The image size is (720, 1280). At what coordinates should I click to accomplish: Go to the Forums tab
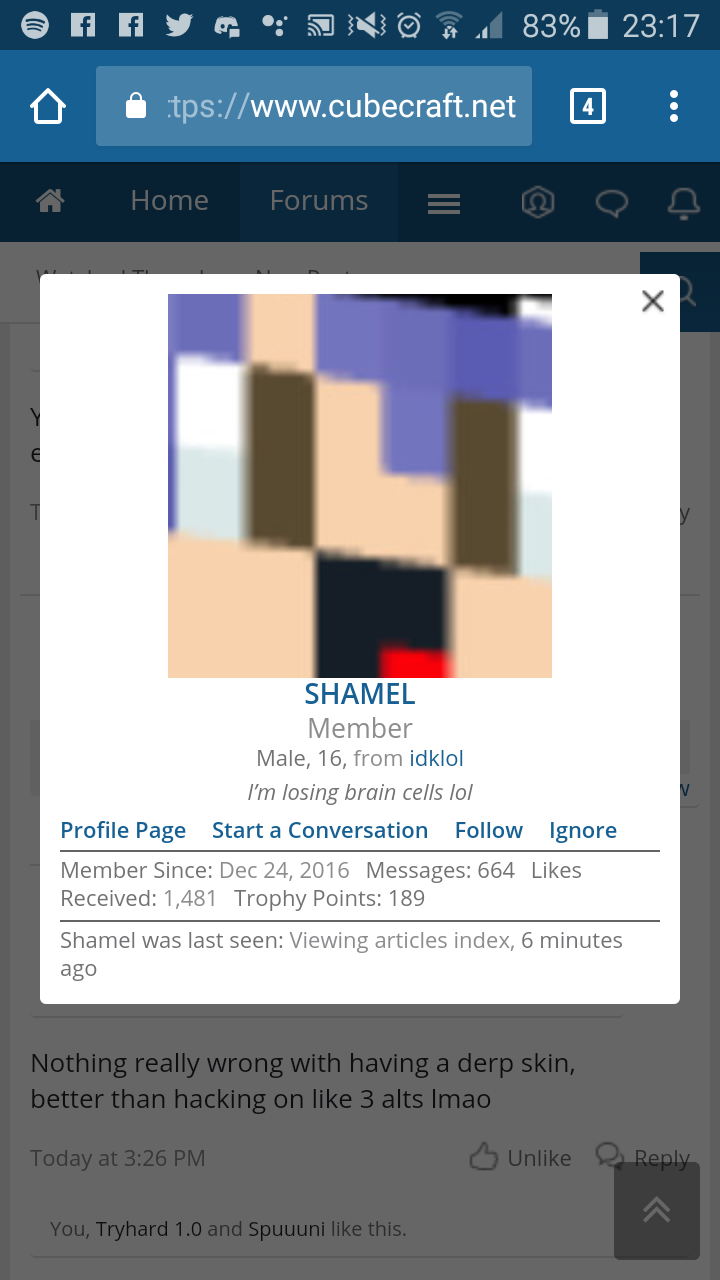[x=319, y=201]
